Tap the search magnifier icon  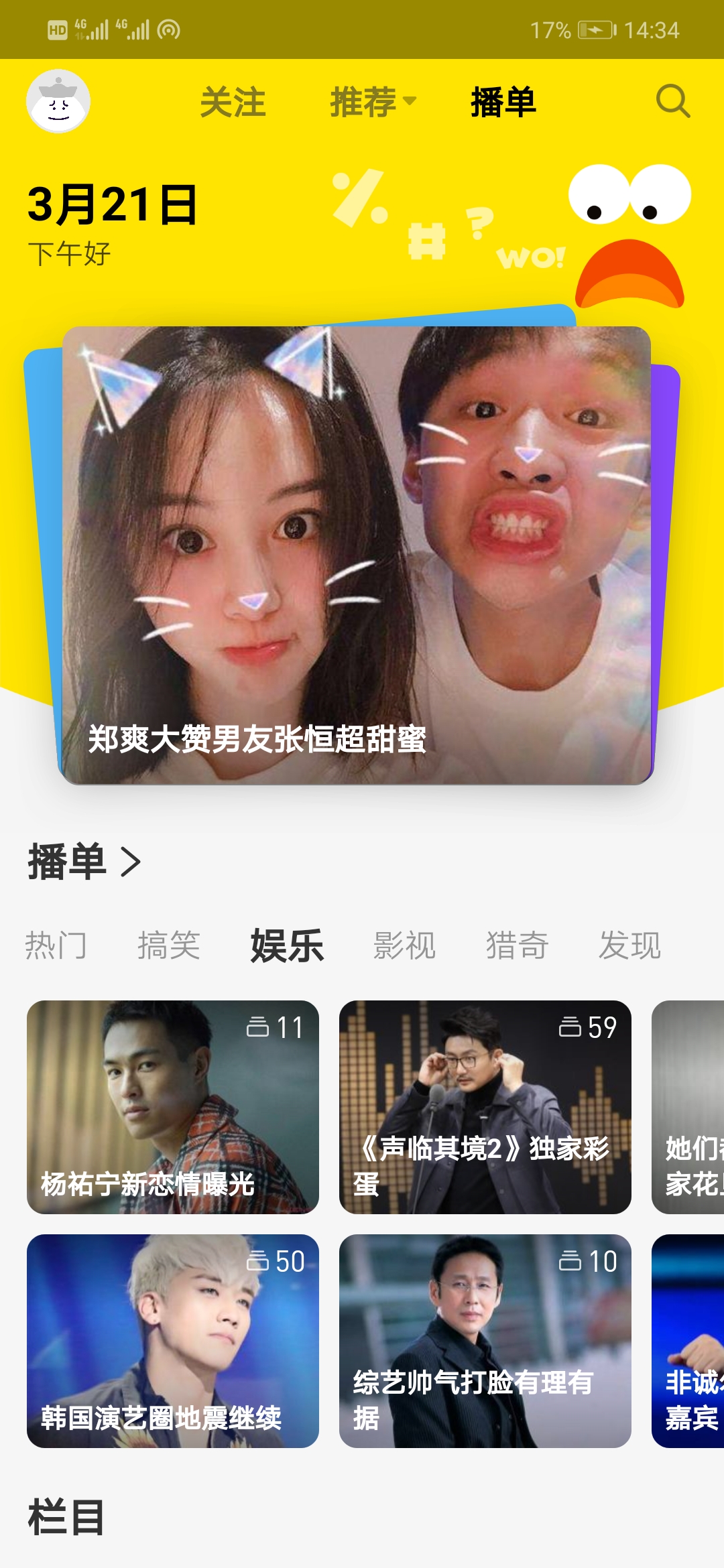tap(672, 101)
